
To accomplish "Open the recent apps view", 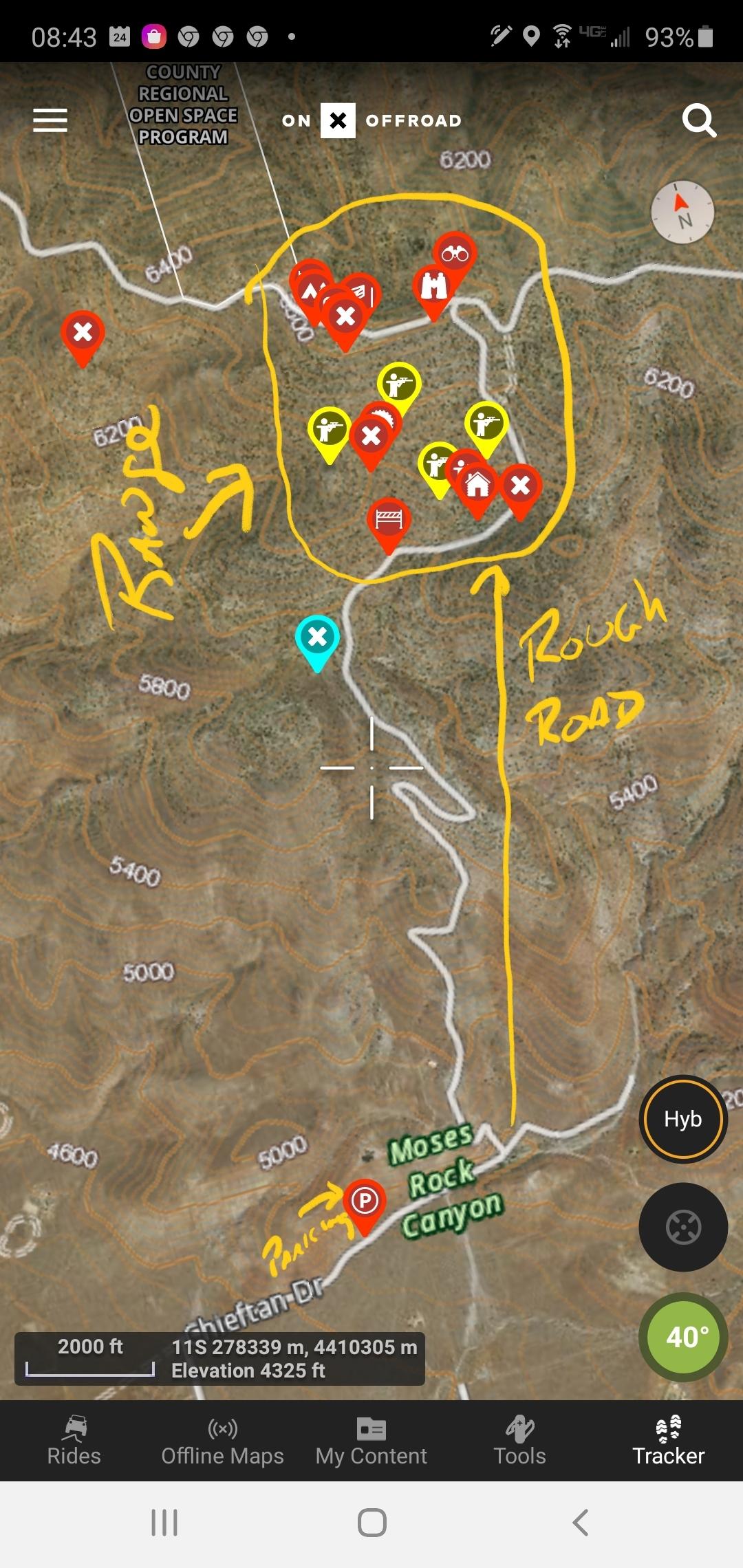I will (x=164, y=1523).
